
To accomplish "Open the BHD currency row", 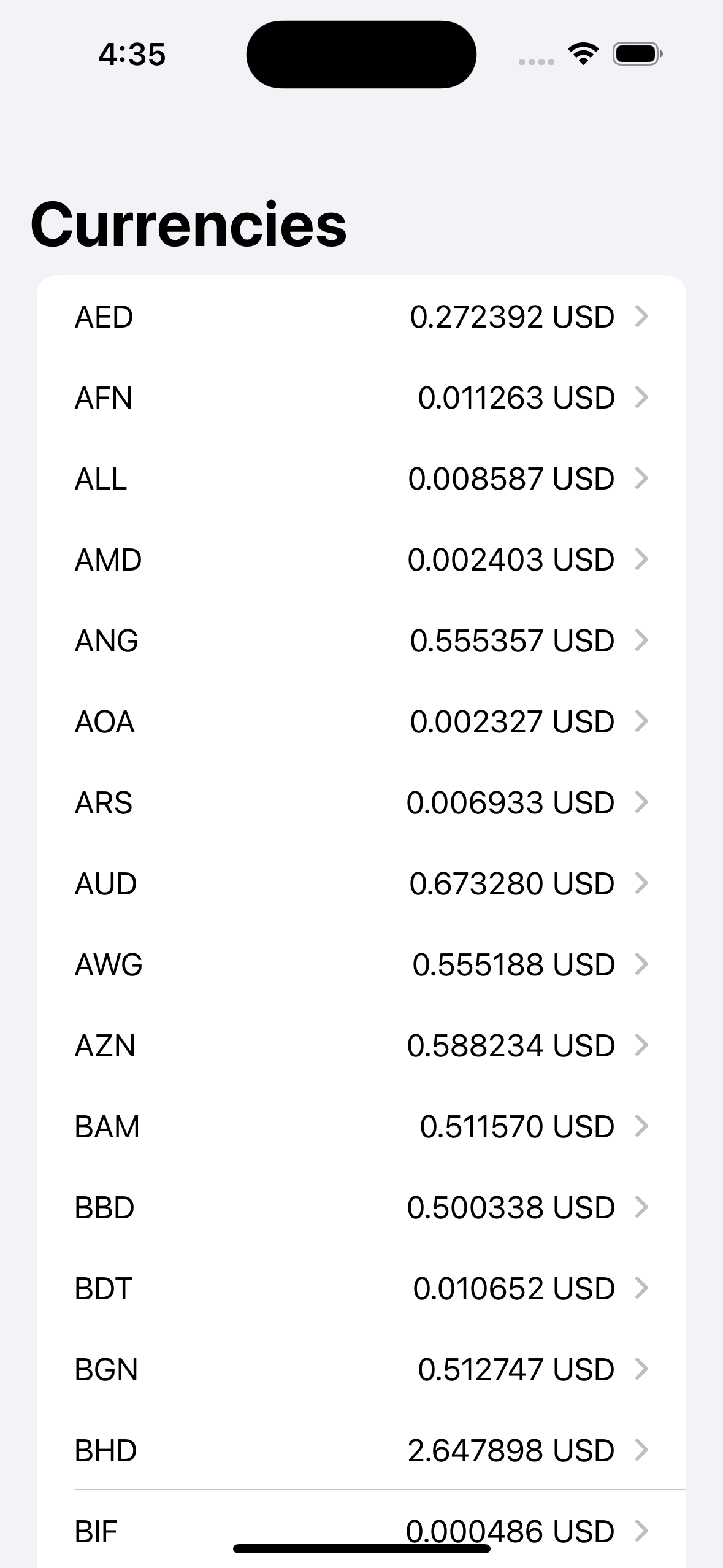I will point(361,1450).
